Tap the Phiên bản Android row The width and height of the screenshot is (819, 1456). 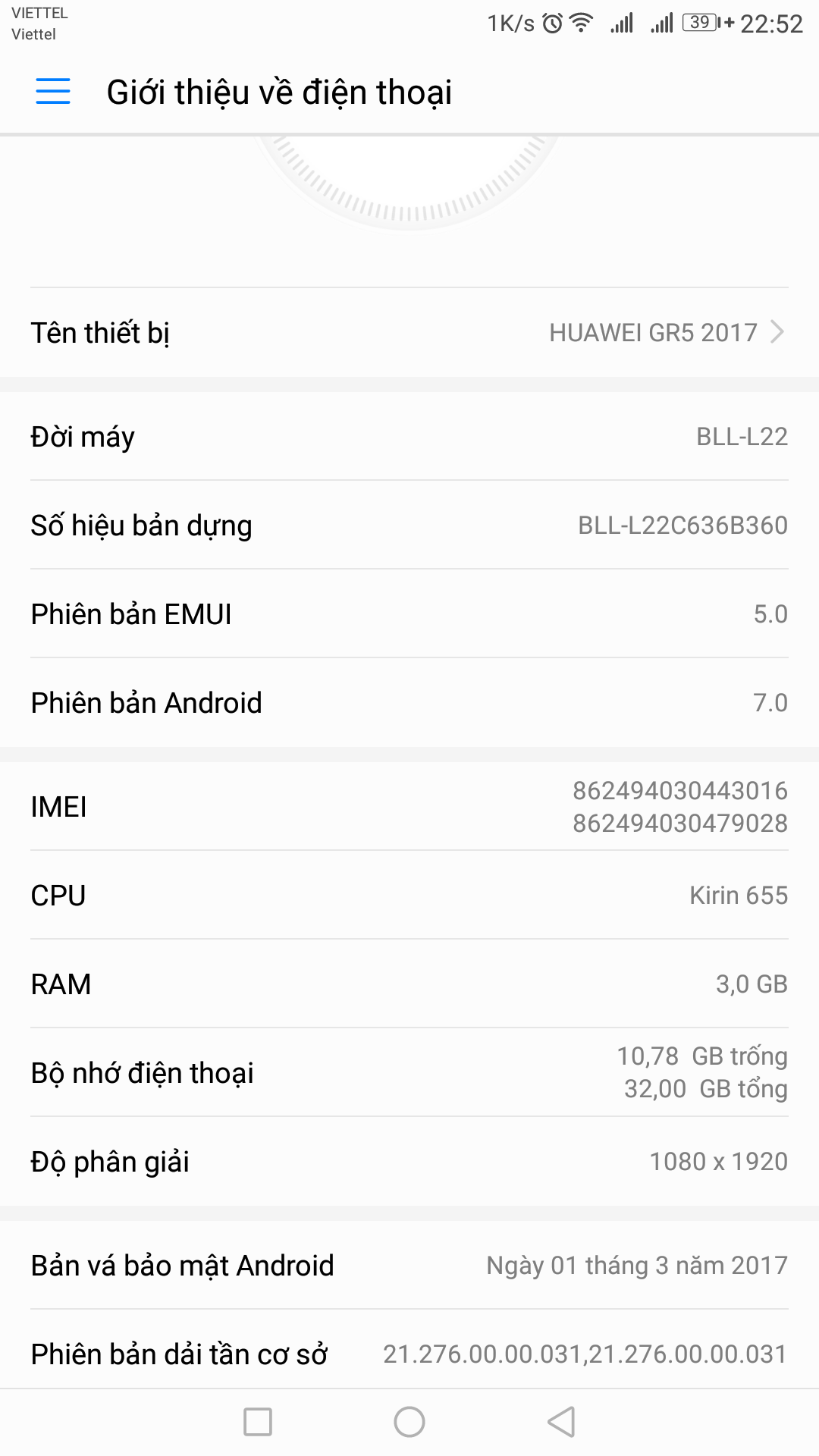[409, 702]
